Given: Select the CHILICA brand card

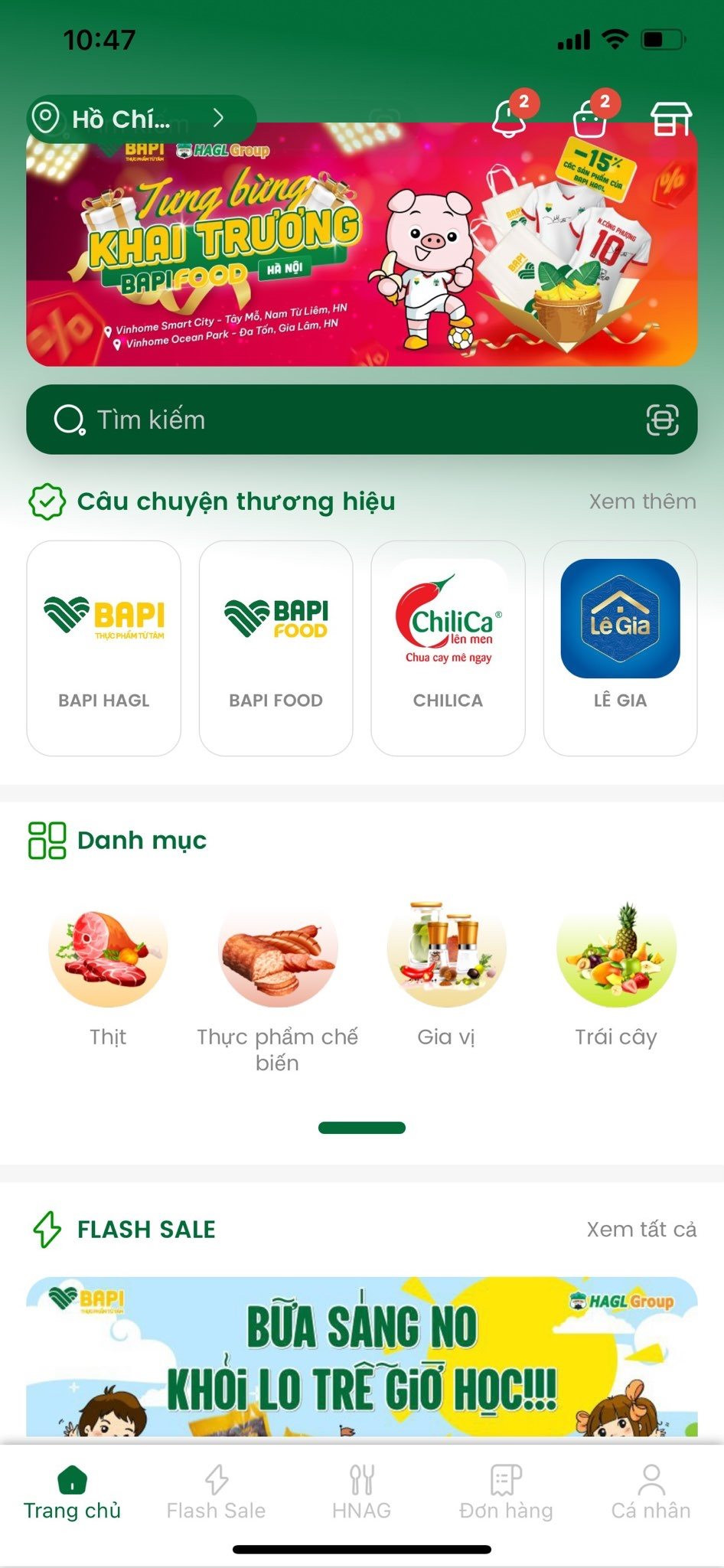Looking at the screenshot, I should coord(448,647).
